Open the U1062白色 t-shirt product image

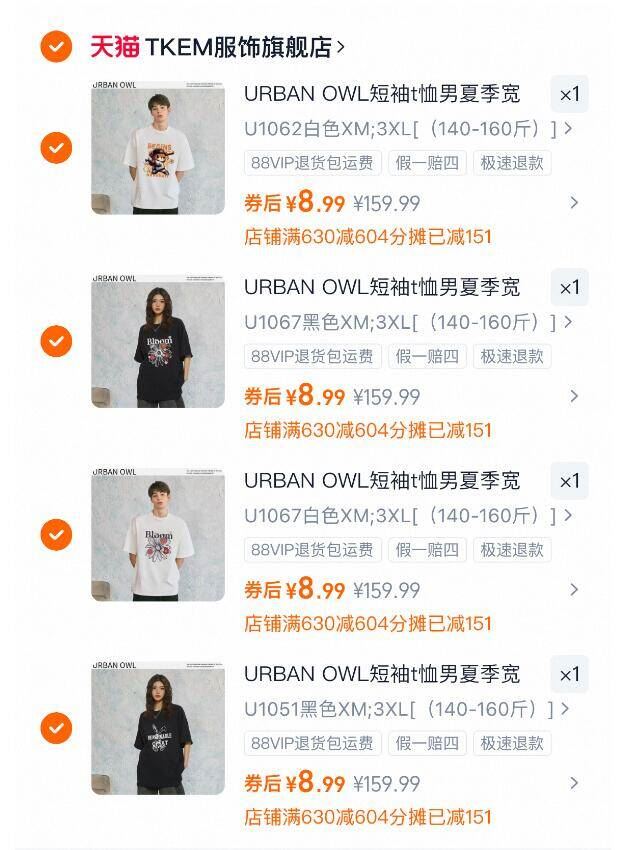(158, 148)
